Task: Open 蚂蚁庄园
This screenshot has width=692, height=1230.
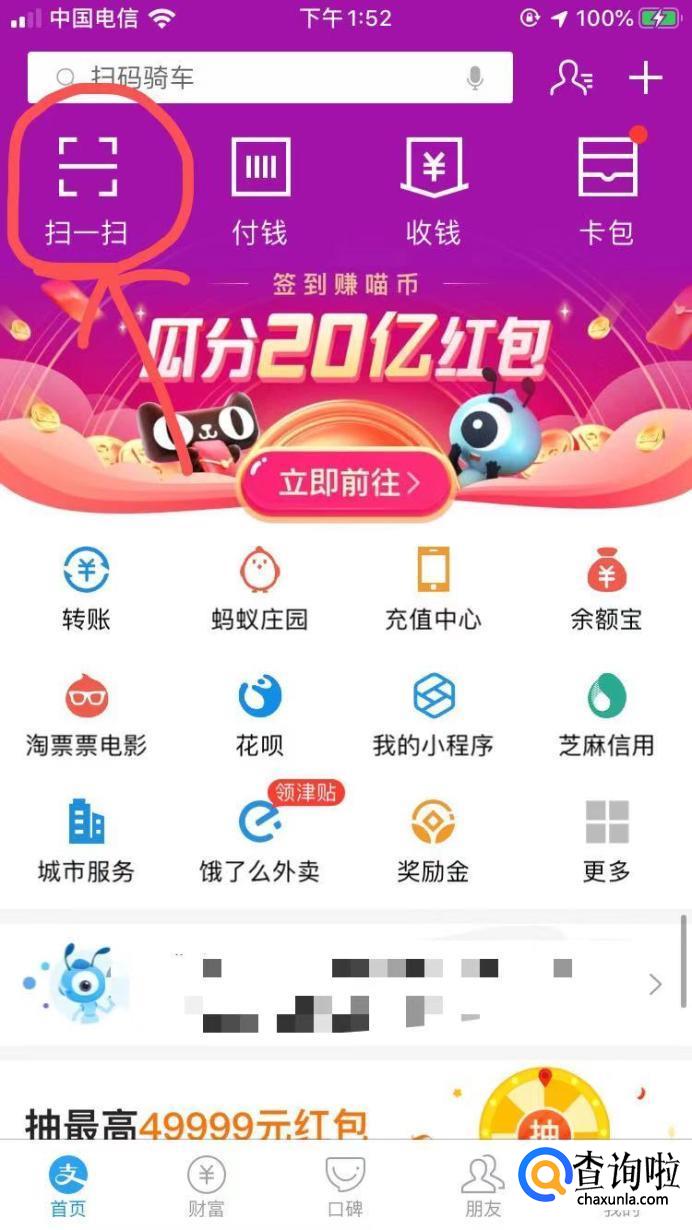Action: tap(260, 590)
